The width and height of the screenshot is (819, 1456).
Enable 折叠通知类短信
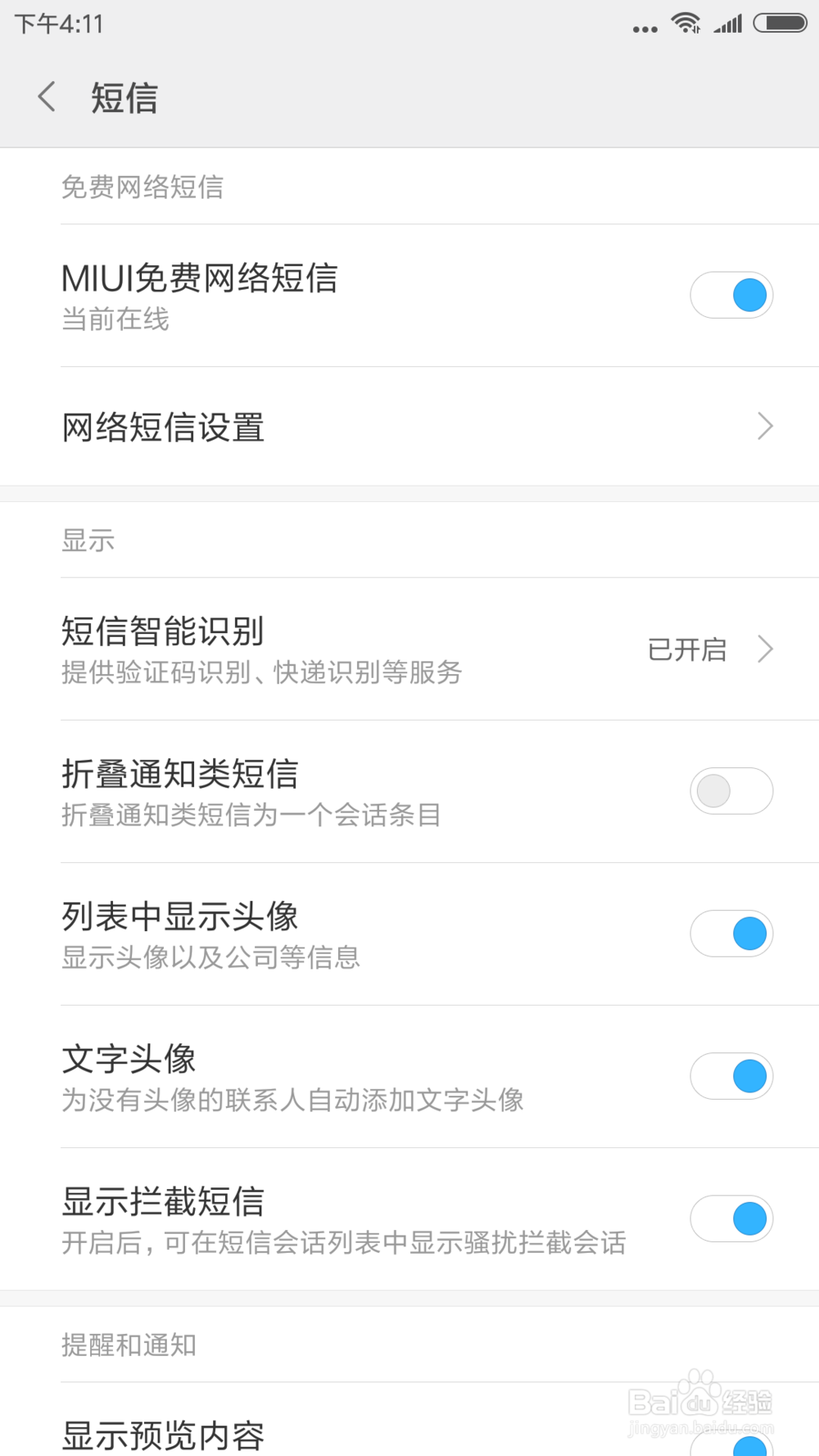(x=731, y=790)
